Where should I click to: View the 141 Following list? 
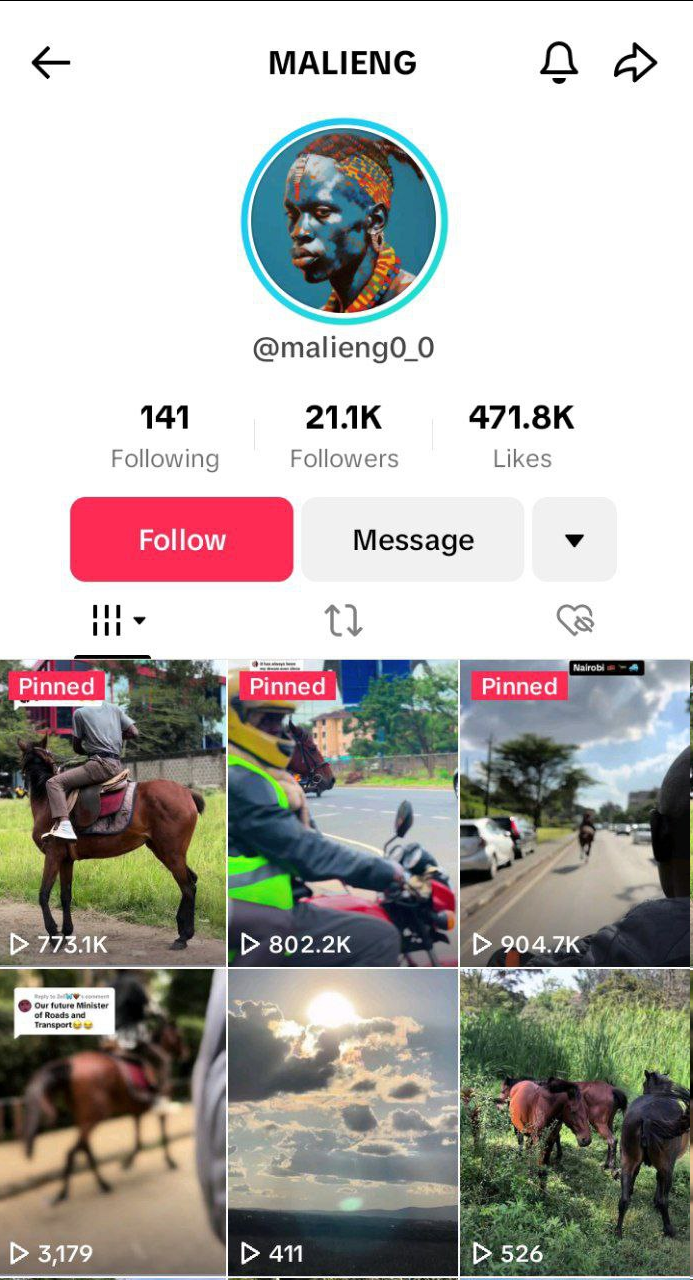tap(165, 436)
